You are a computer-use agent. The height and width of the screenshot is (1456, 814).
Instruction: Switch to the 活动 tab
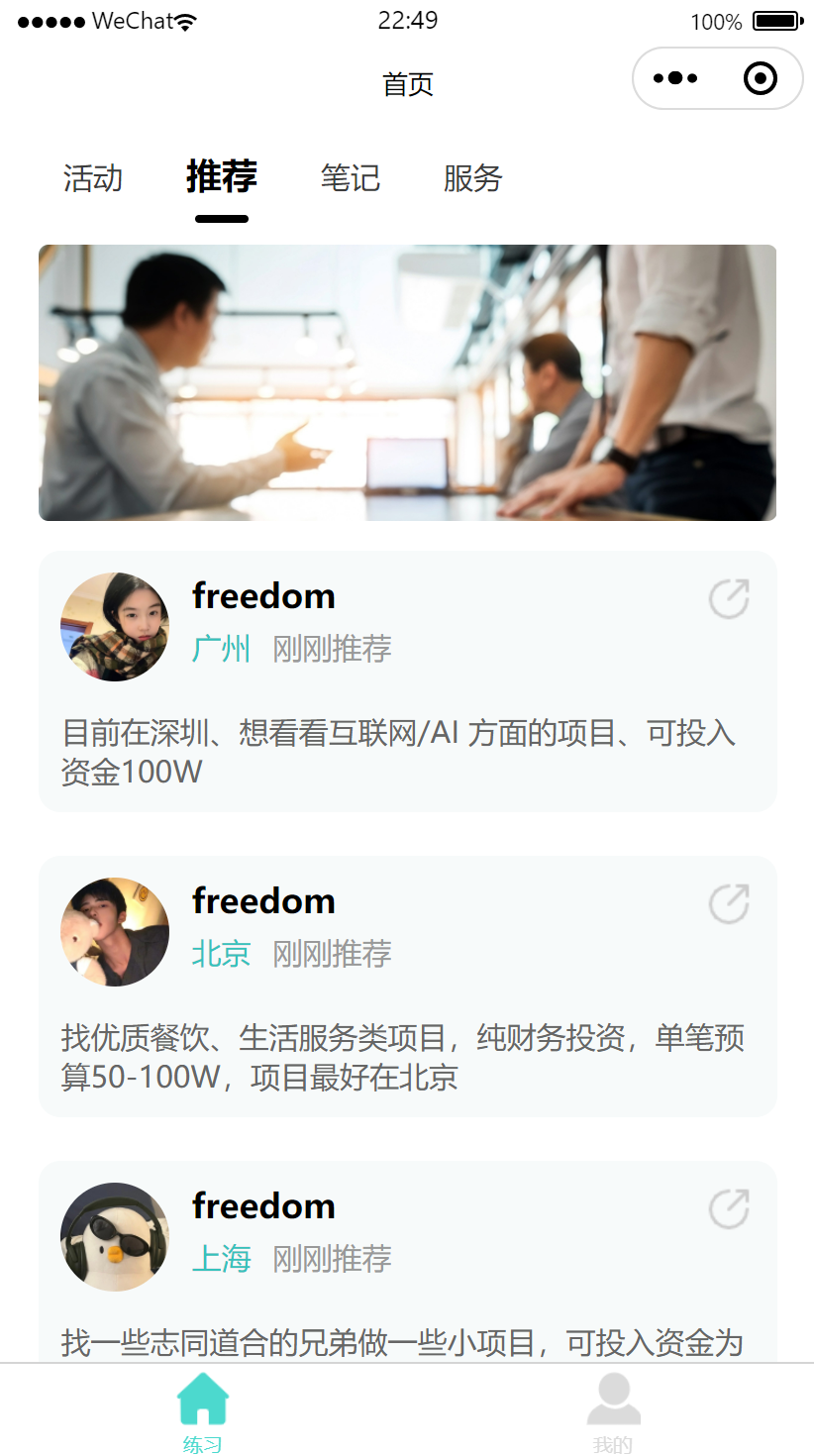coord(93,178)
